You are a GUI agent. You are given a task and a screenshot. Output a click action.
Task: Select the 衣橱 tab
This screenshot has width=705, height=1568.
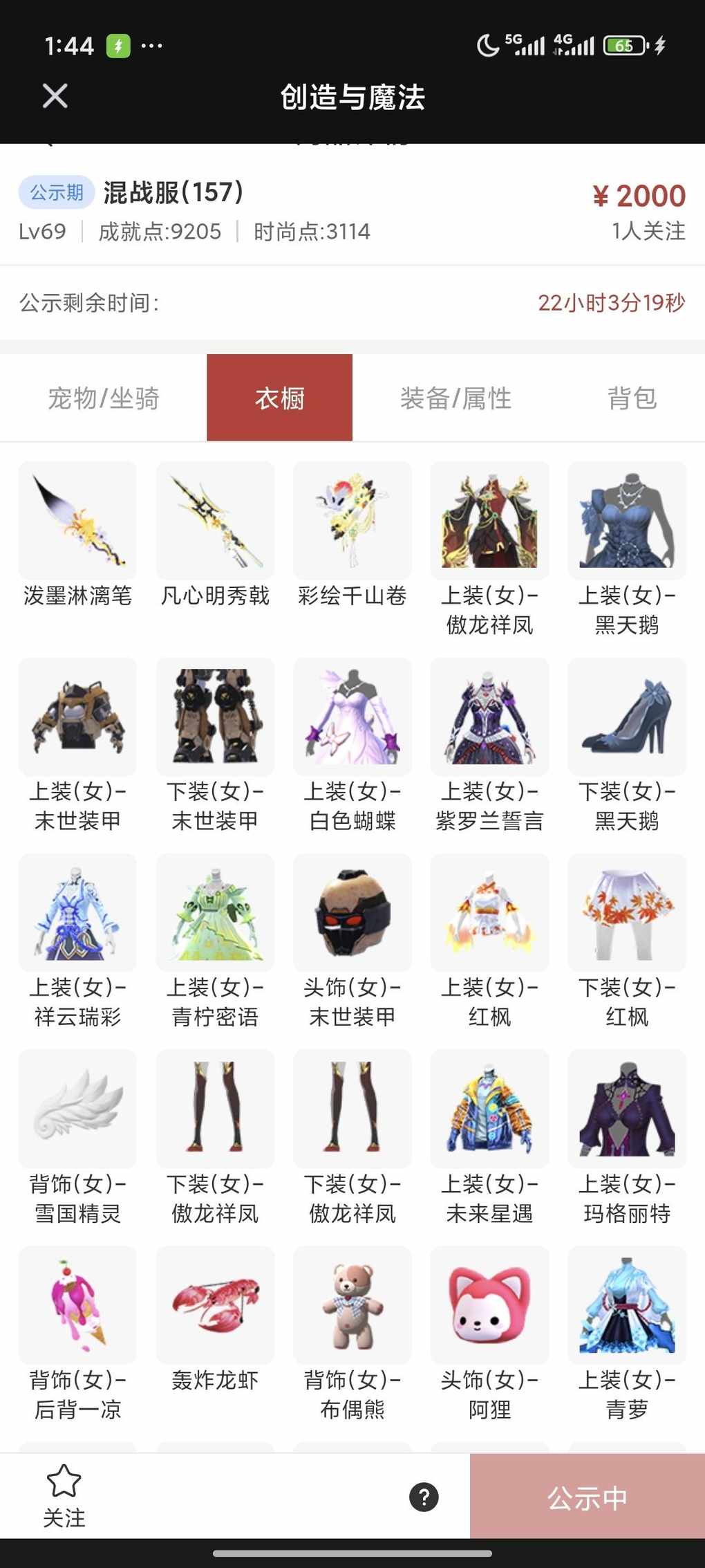tap(279, 398)
